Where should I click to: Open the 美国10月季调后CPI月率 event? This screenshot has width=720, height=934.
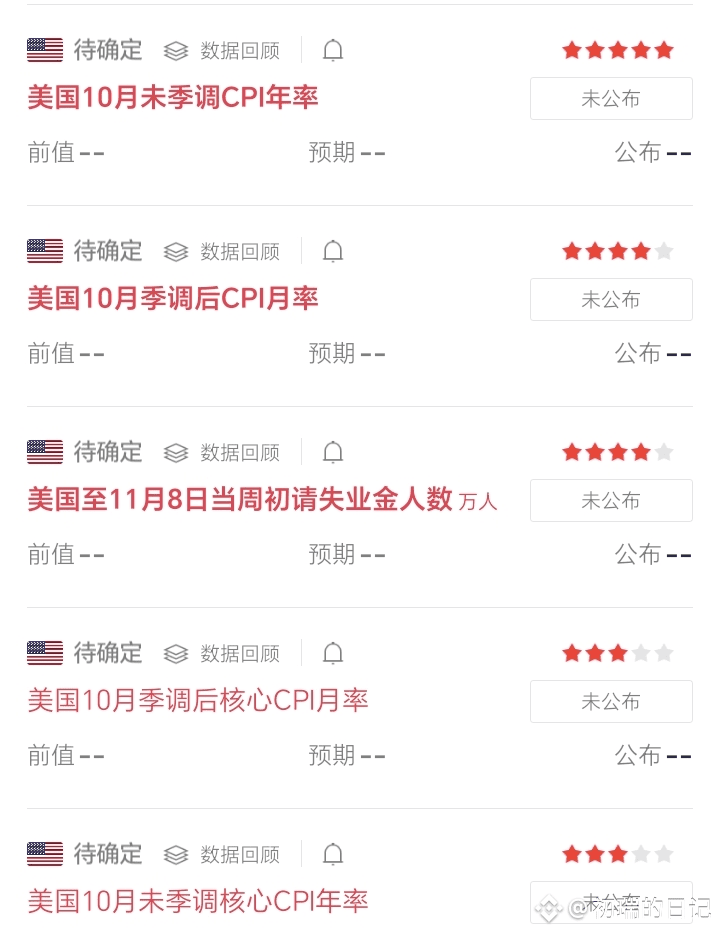173,299
